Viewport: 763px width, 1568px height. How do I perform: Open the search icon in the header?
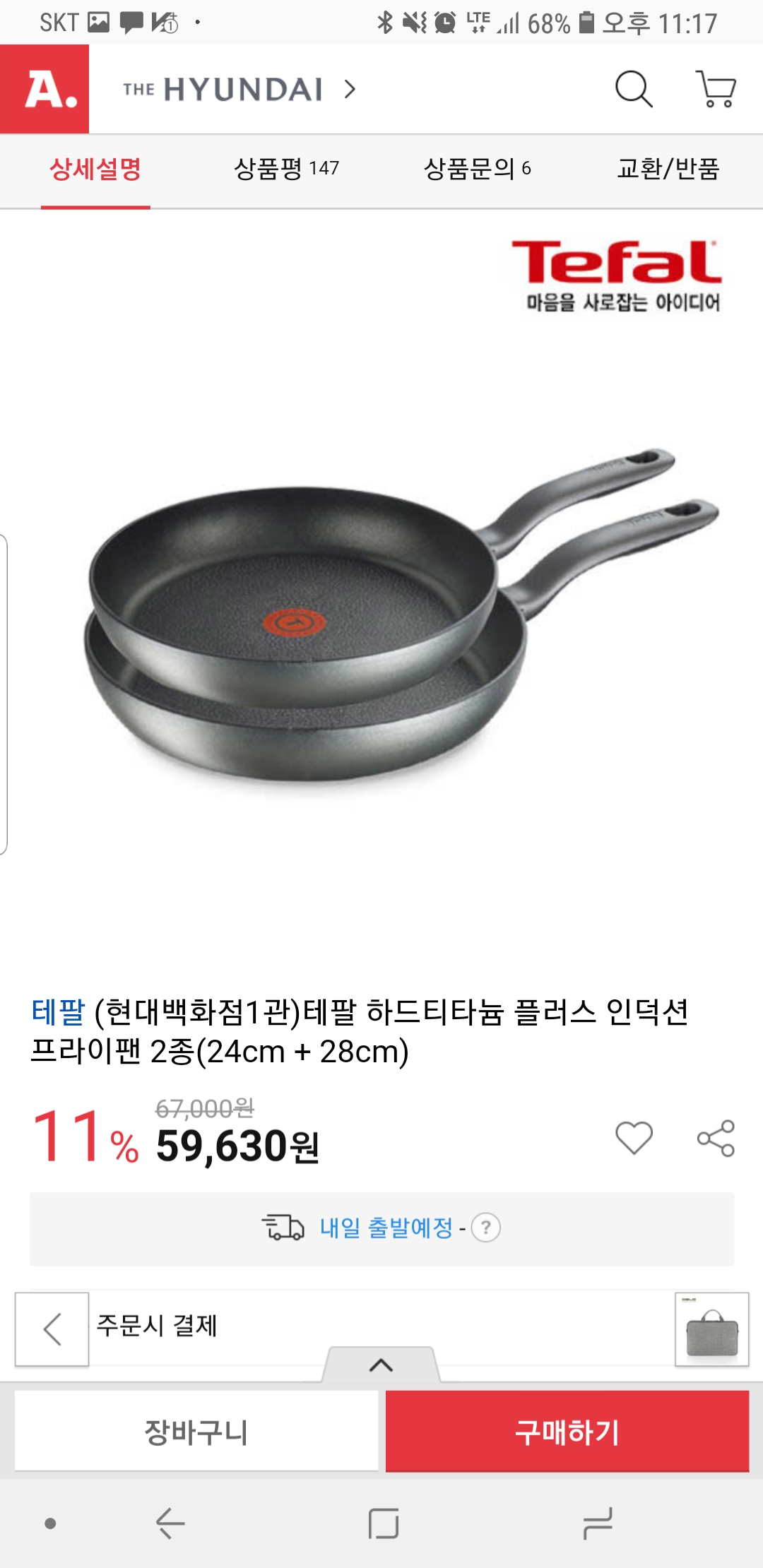point(634,89)
